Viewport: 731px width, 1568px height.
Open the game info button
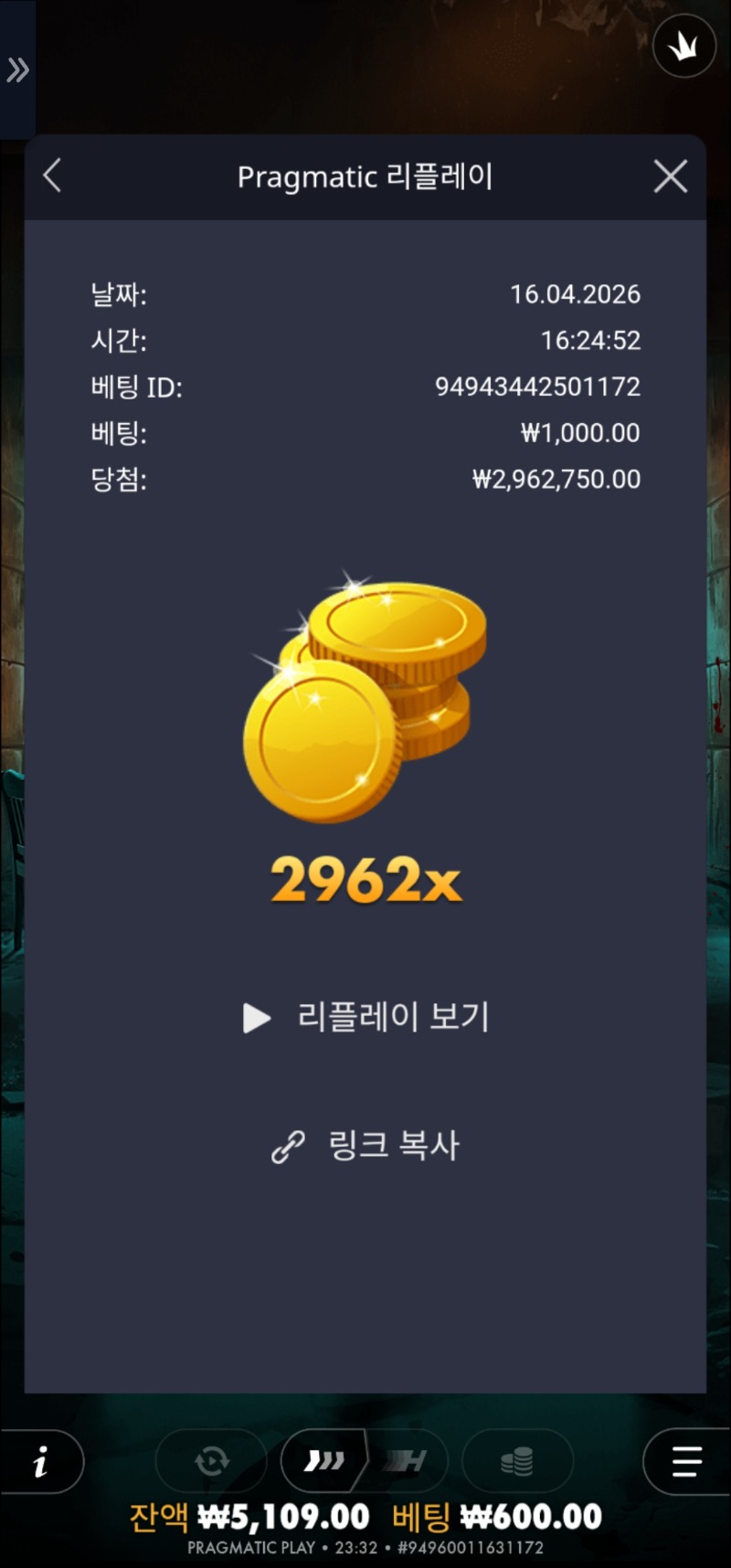coord(41,1462)
